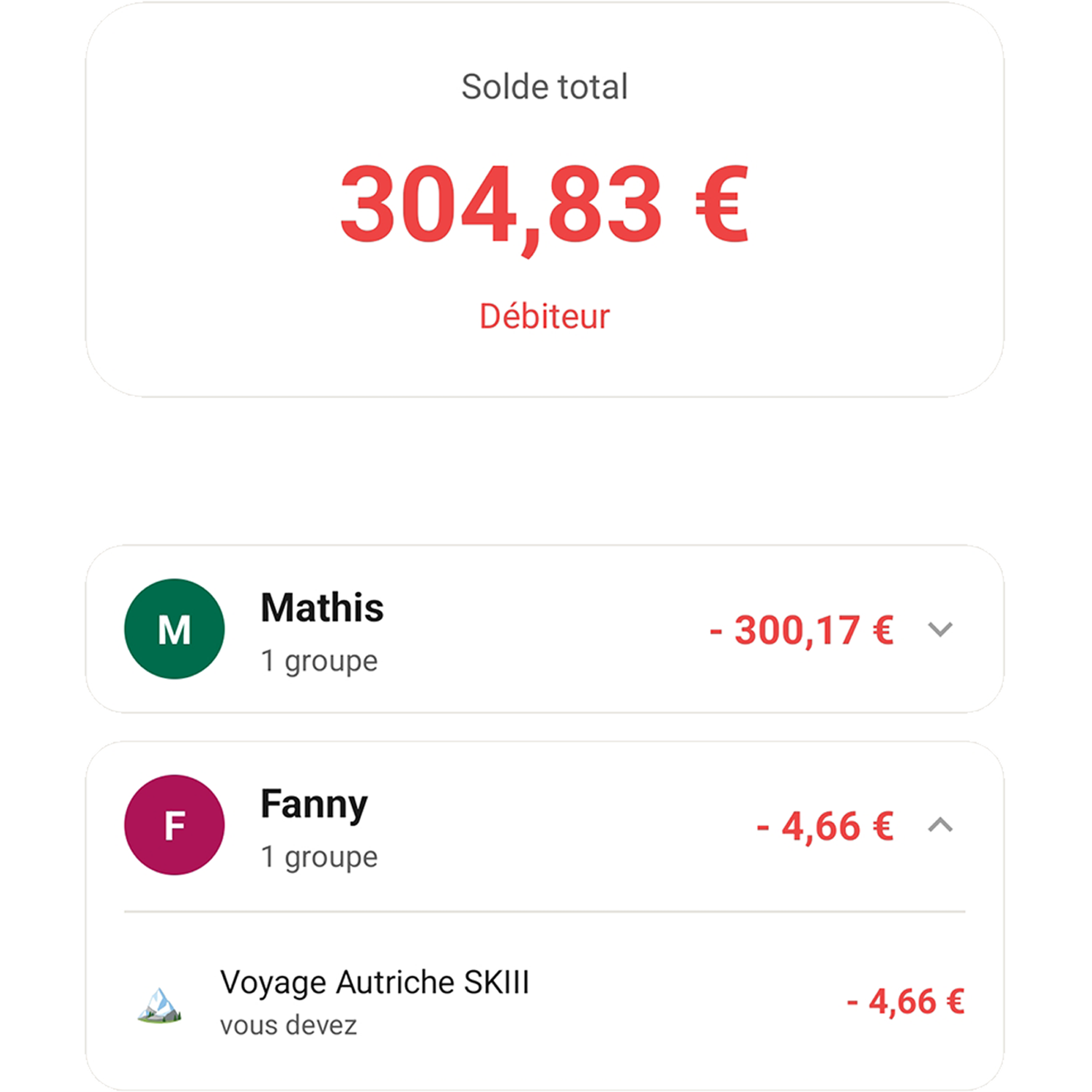This screenshot has height=1092, width=1092.
Task: Open the Voyage Autriche SKIII group
Action: 374,1001
